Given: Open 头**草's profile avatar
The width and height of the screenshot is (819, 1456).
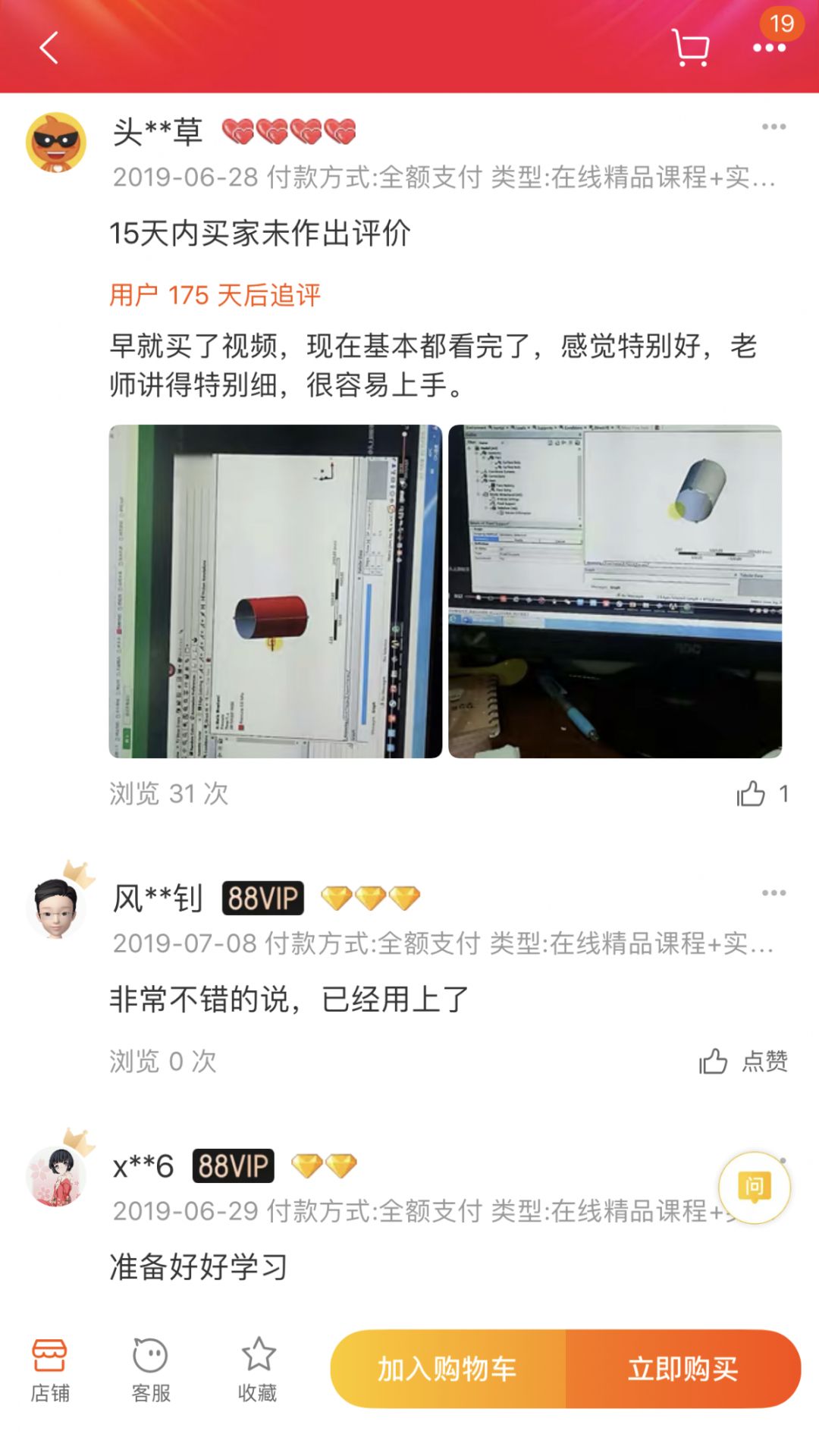Looking at the screenshot, I should click(x=56, y=143).
